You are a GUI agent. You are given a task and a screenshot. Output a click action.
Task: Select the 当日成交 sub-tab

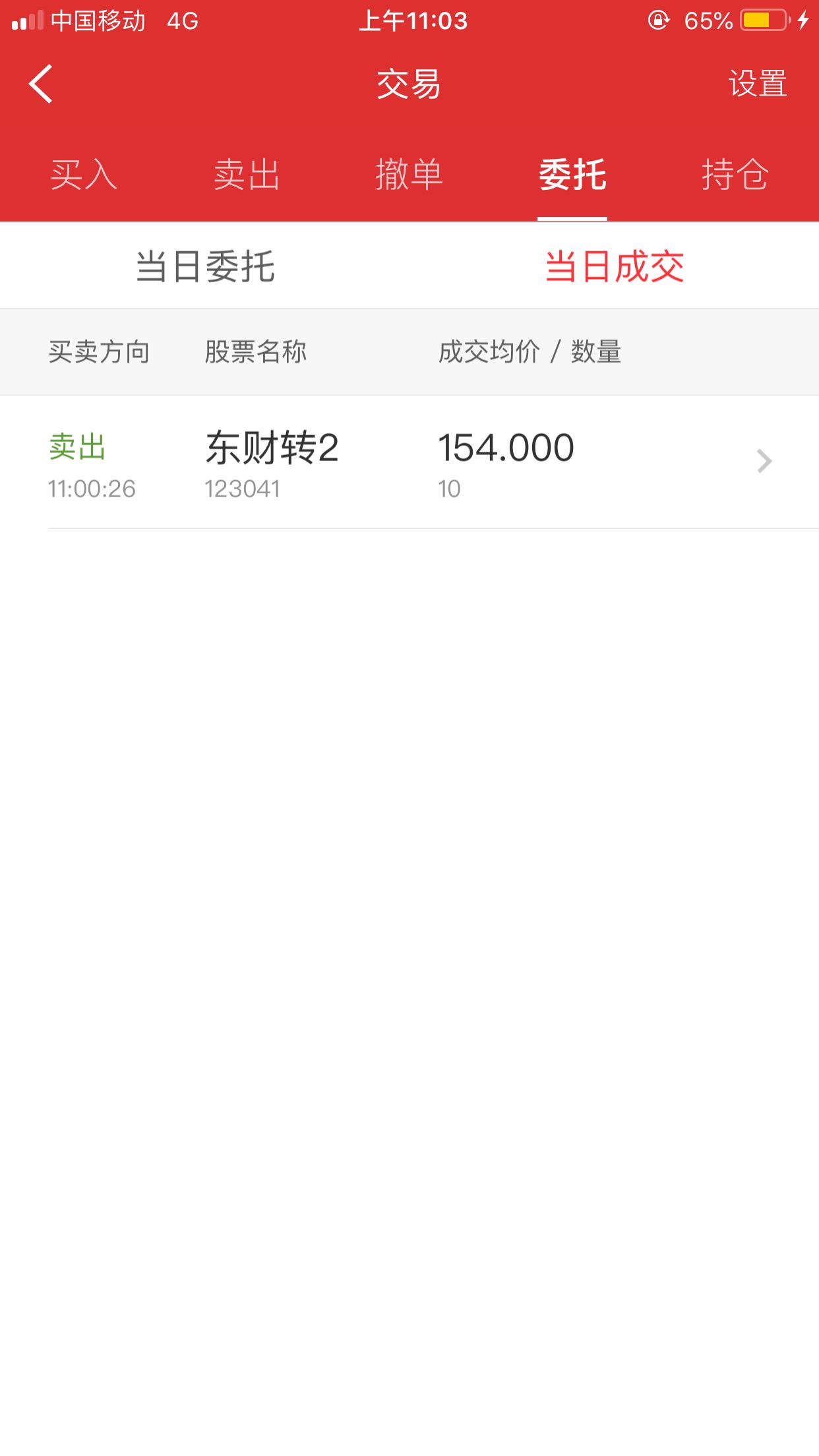(615, 266)
